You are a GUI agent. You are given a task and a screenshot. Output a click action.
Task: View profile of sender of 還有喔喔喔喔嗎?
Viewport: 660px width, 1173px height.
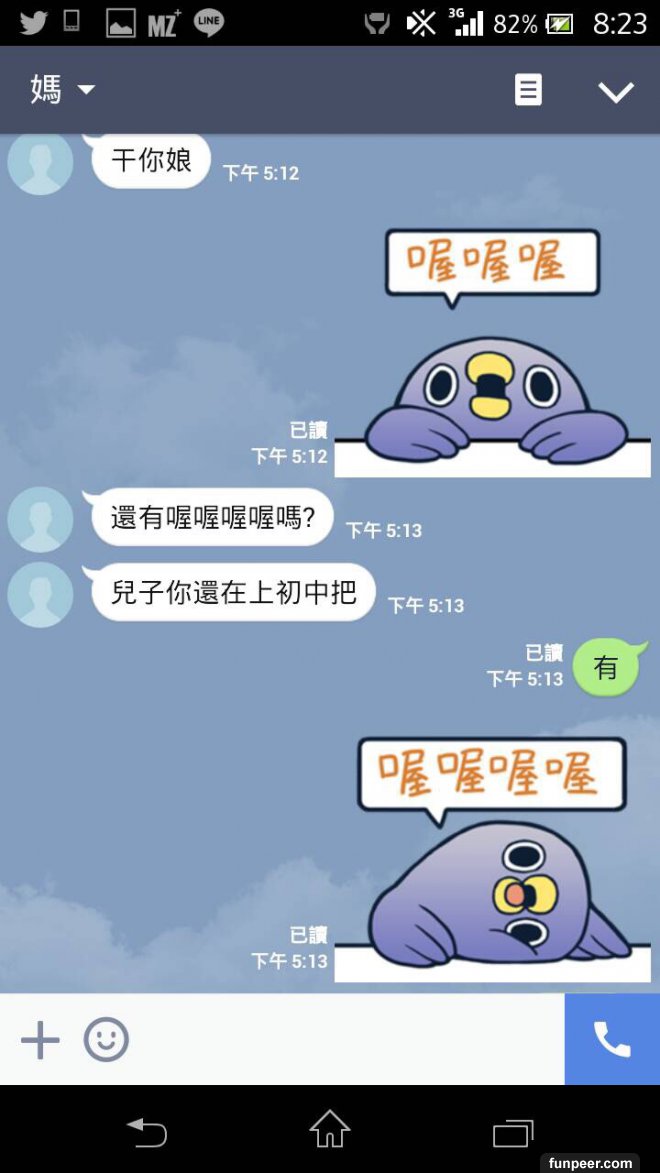tap(40, 520)
